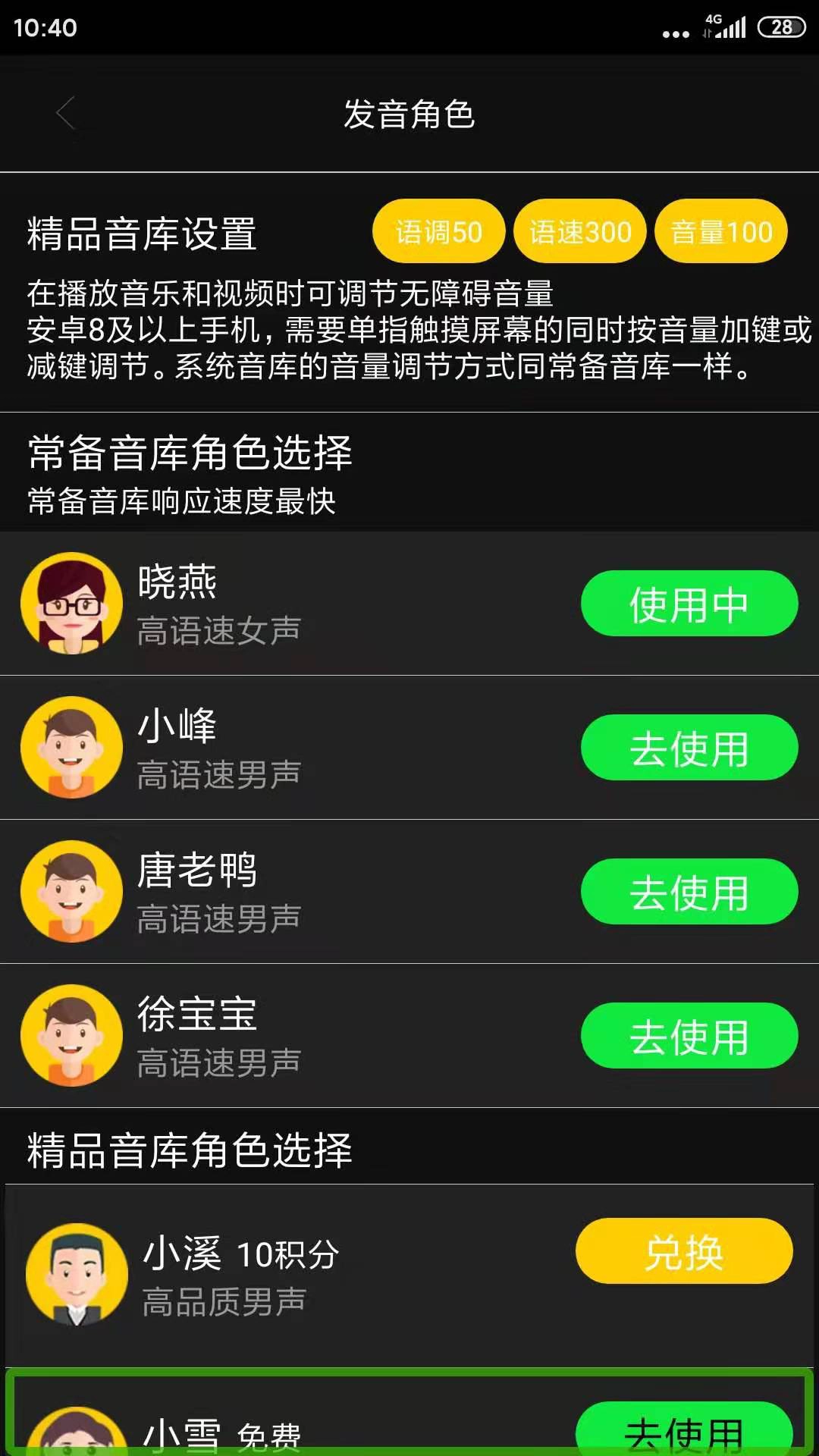819x1456 pixels.
Task: Click 使用中 button next to 晓燕
Action: [689, 603]
